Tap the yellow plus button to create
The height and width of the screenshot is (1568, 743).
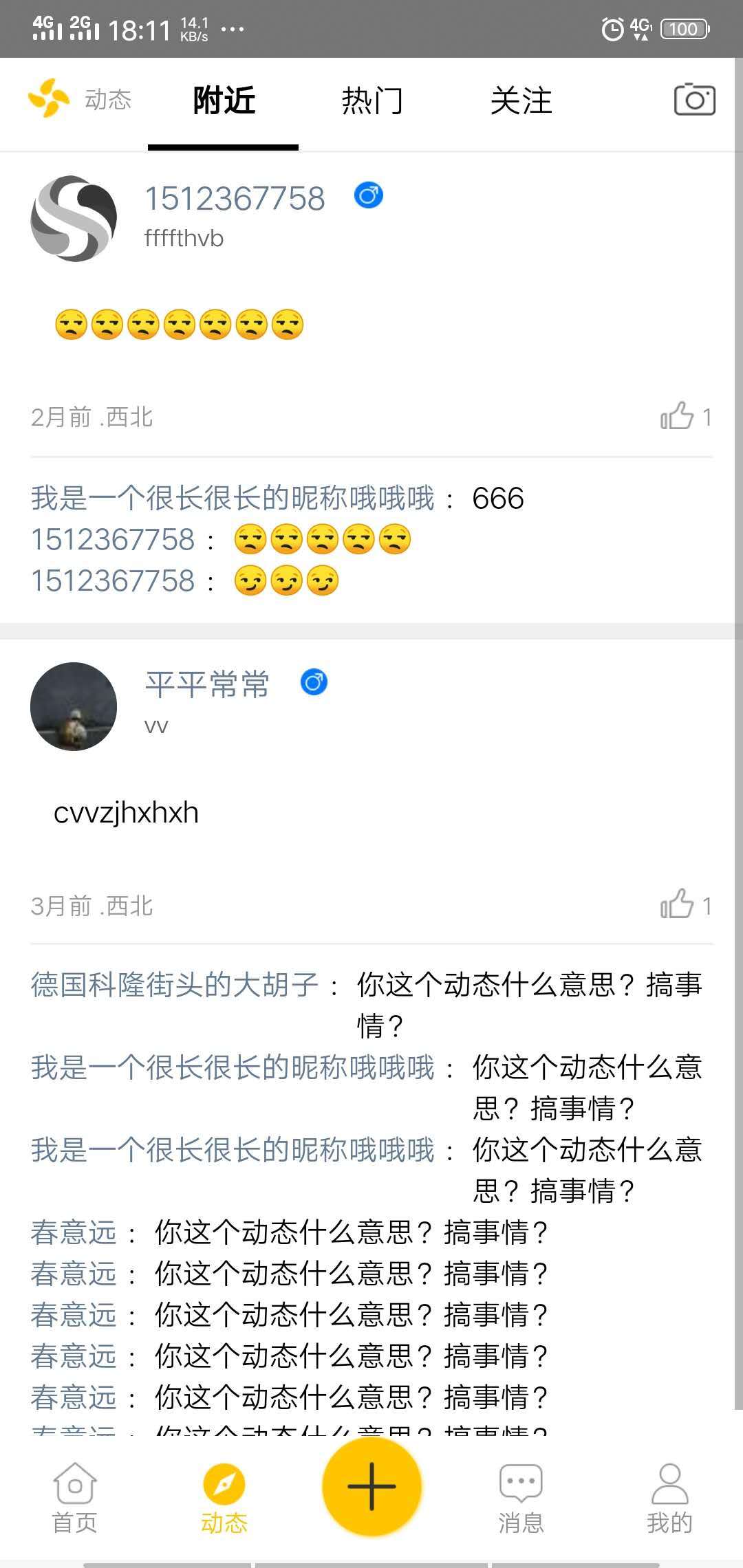(371, 1486)
